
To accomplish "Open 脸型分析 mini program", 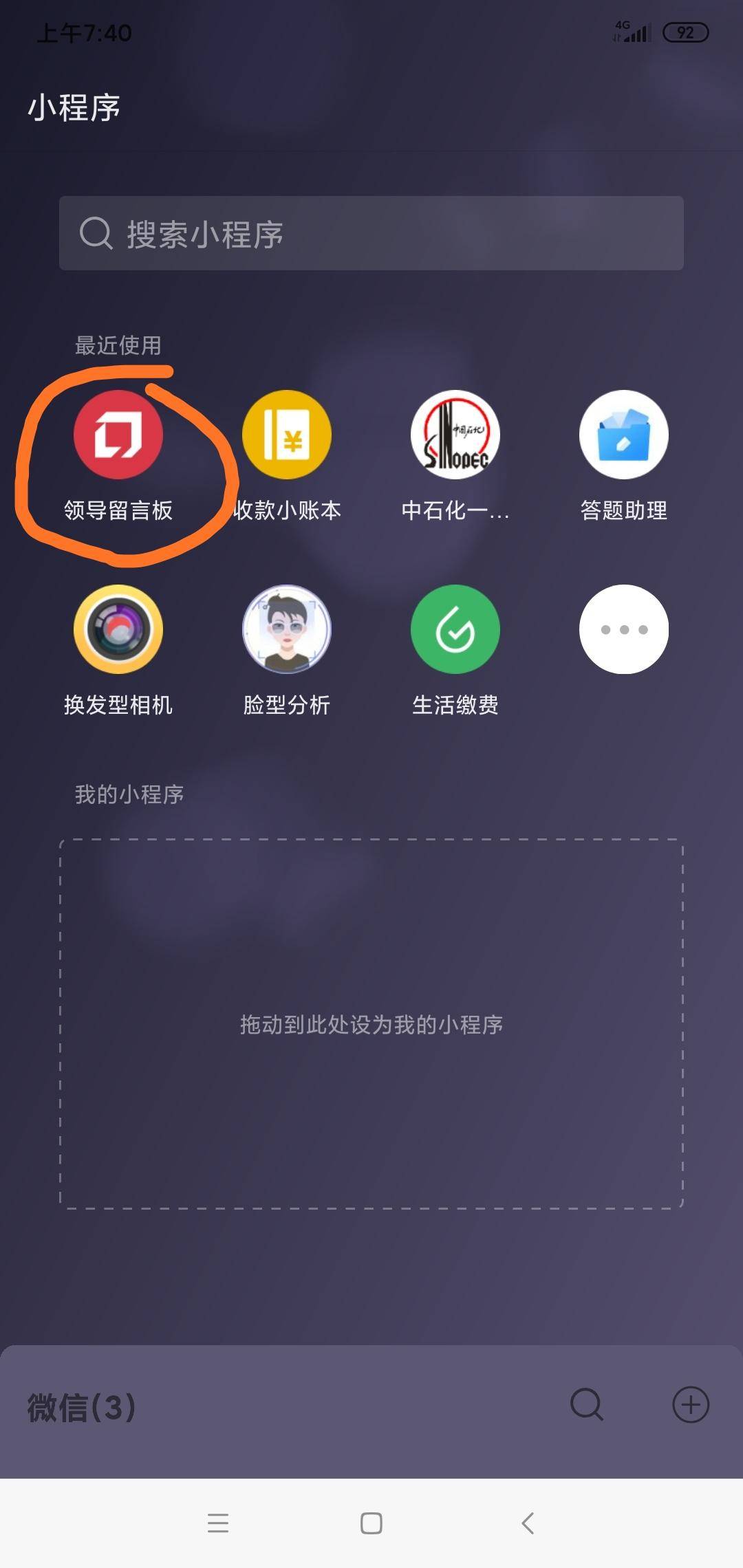I will tap(287, 629).
